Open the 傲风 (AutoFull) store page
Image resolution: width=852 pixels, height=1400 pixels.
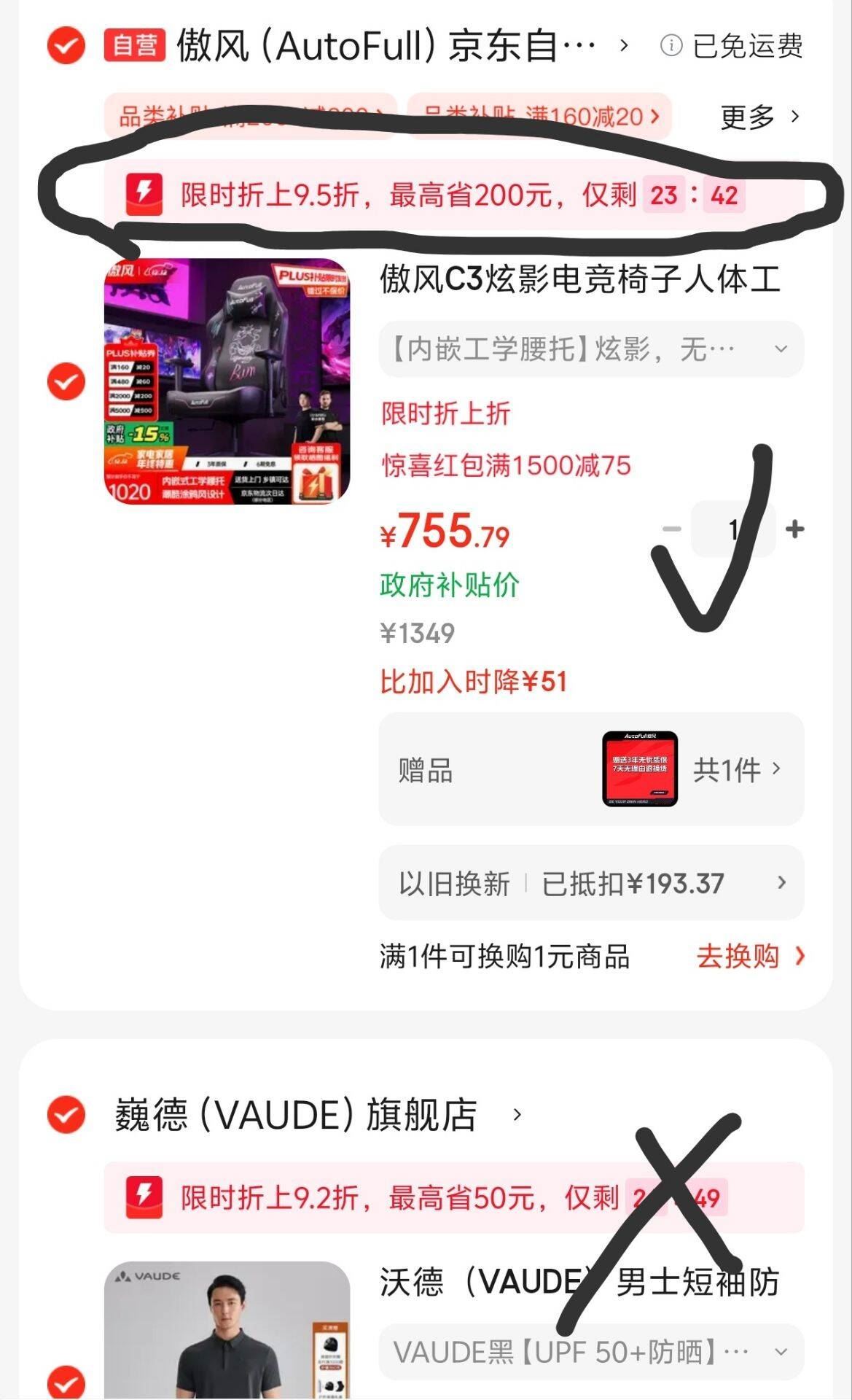click(386, 45)
